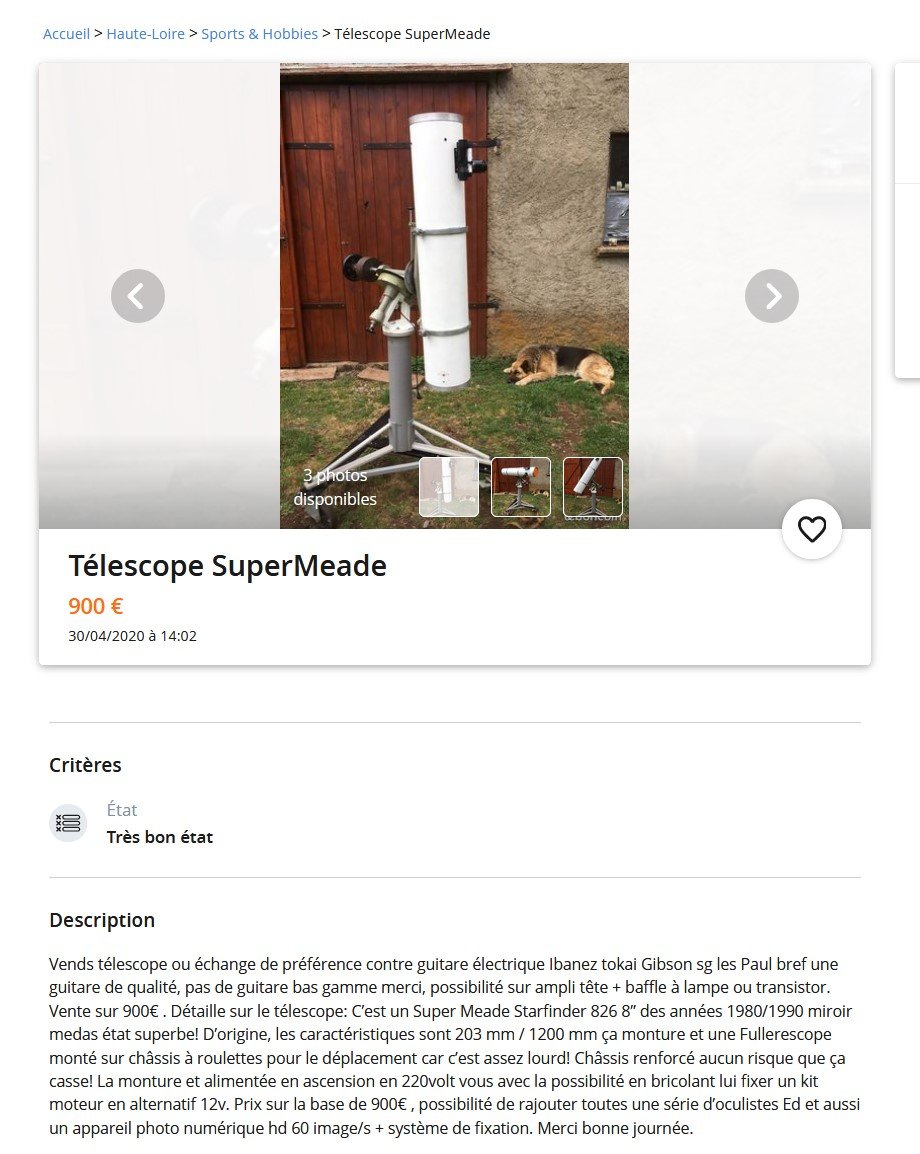This screenshot has height=1154, width=920.
Task: Select the third photo thumbnail
Action: 593,487
